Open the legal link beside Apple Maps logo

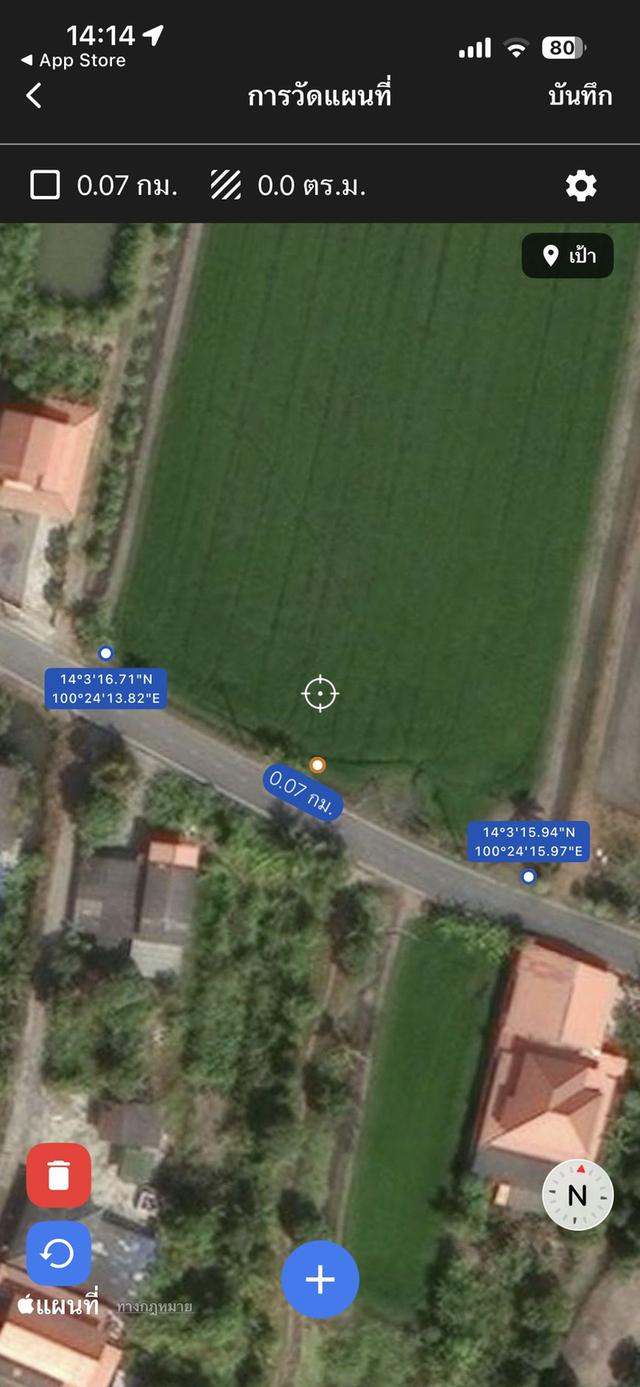154,1307
